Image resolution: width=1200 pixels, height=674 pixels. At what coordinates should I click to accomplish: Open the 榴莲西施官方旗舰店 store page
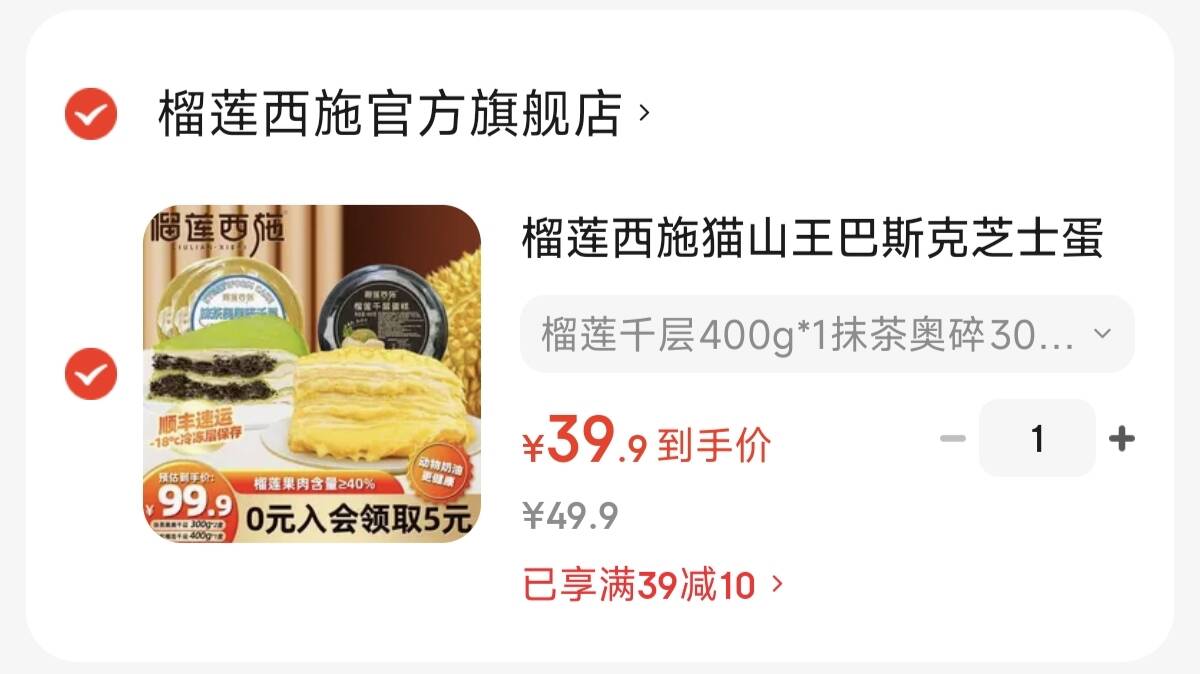tap(400, 114)
